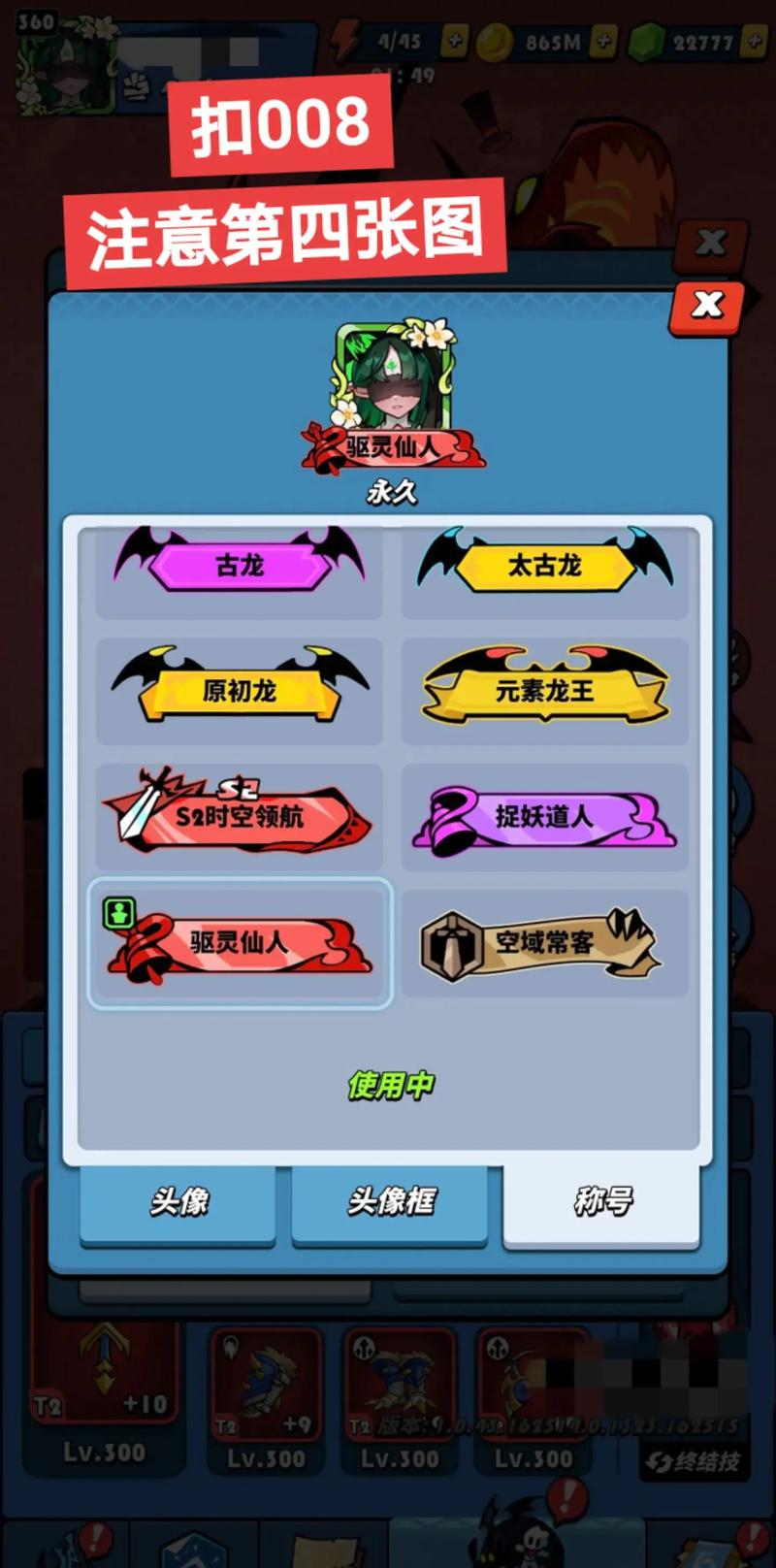776x1568 pixels.
Task: Pick the S2时空领航 title
Action: click(240, 816)
